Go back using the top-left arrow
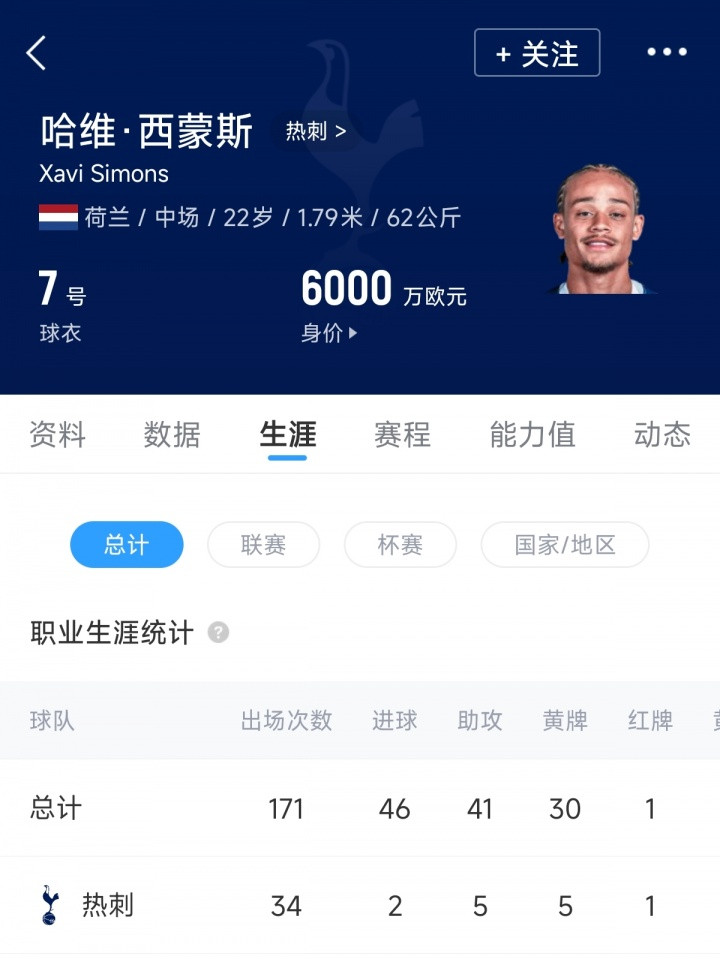Screen dimensions: 720x959 [x=37, y=53]
